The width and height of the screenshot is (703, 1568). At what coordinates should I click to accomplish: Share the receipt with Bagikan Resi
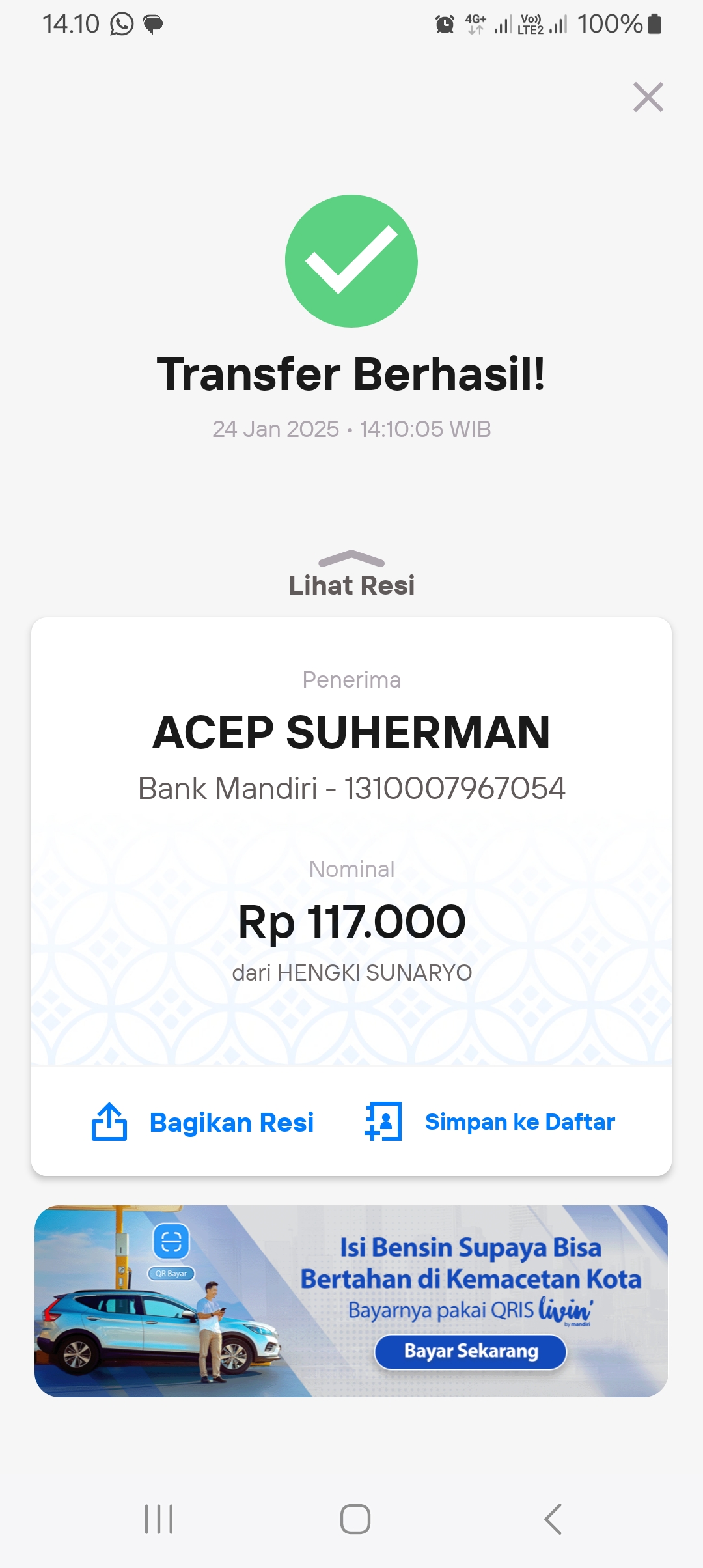[x=202, y=1122]
